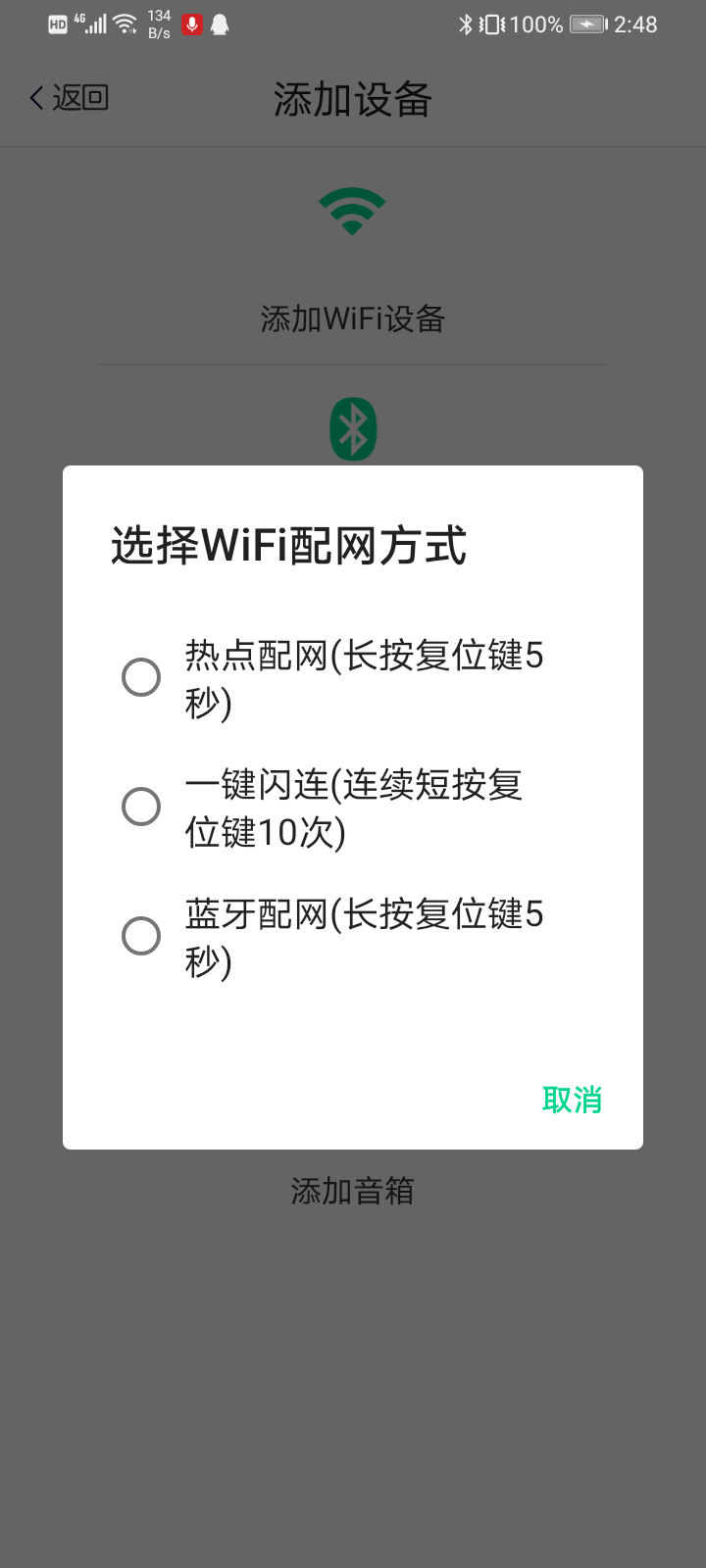Dismiss dialog with 取消 button
Screen dimensions: 706x1568
[x=572, y=1100]
